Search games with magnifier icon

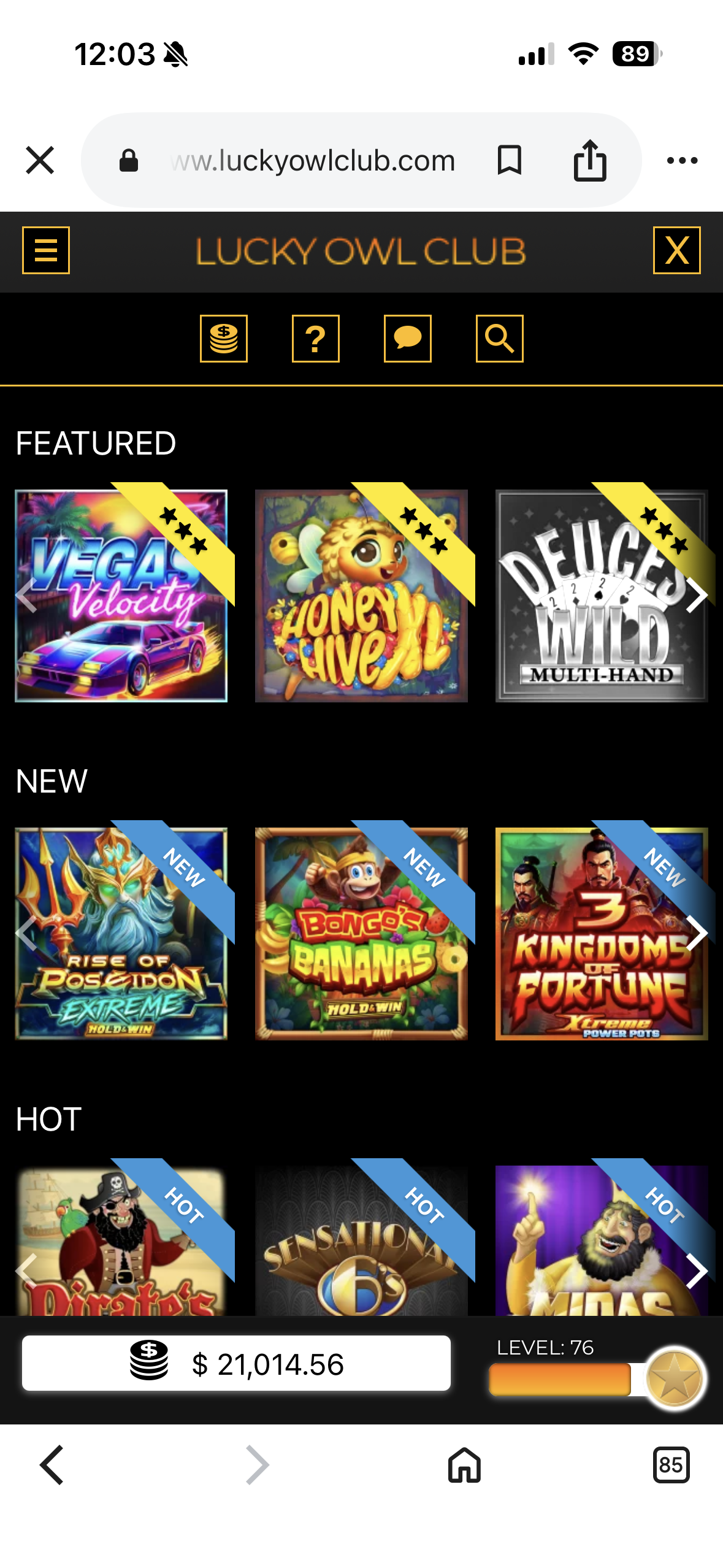499,339
